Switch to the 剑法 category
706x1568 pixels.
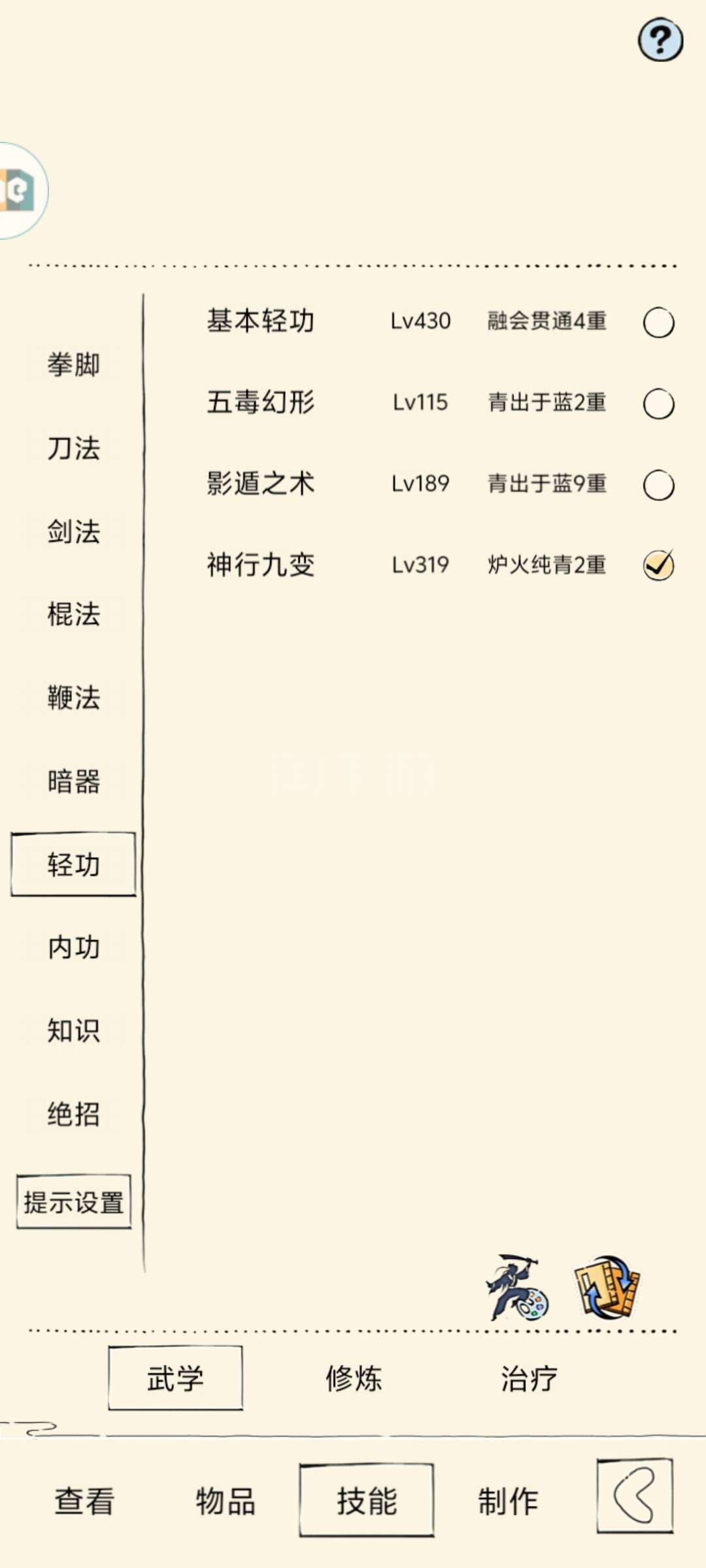point(74,531)
